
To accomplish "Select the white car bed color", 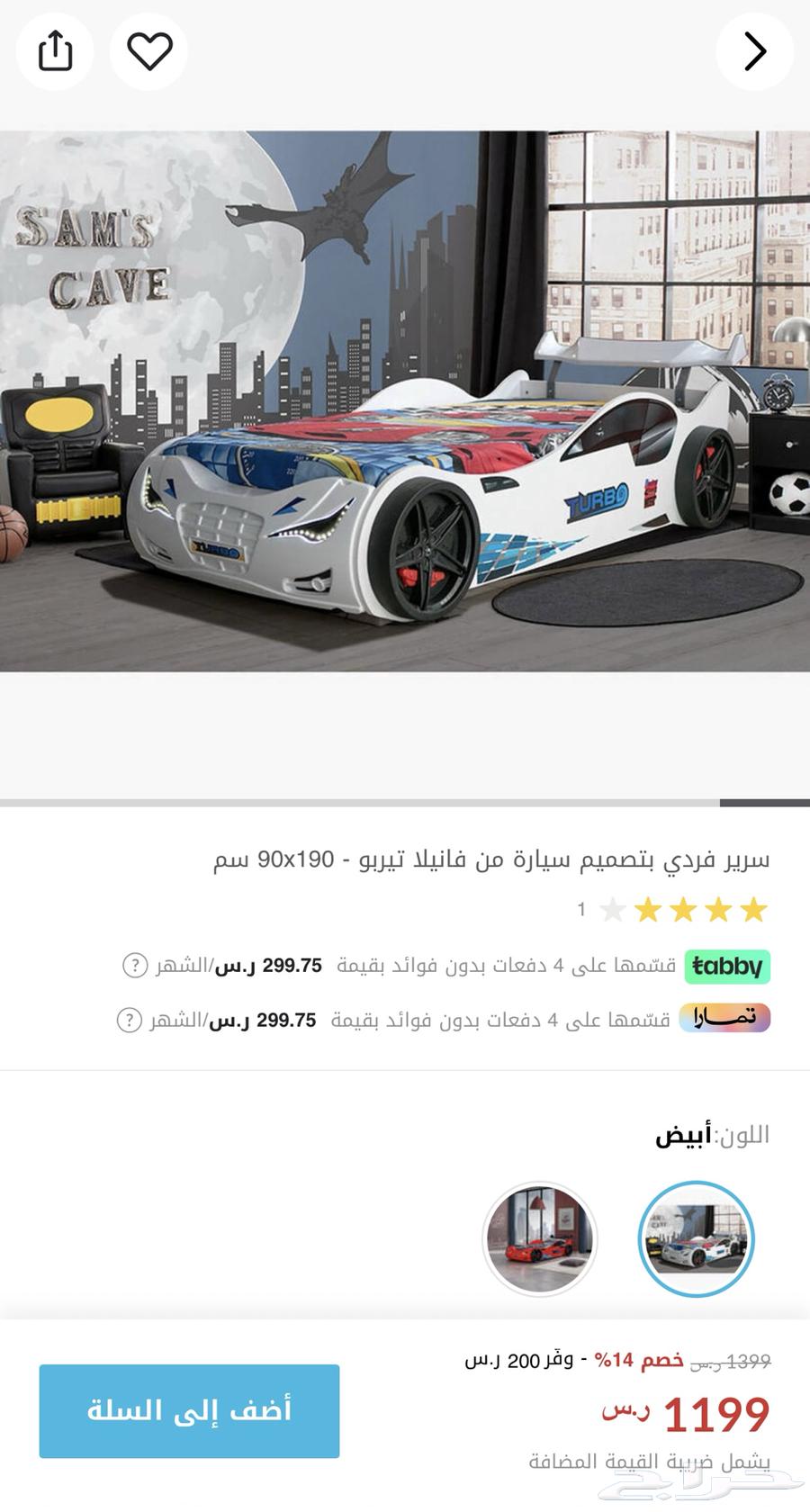I will click(696, 1239).
